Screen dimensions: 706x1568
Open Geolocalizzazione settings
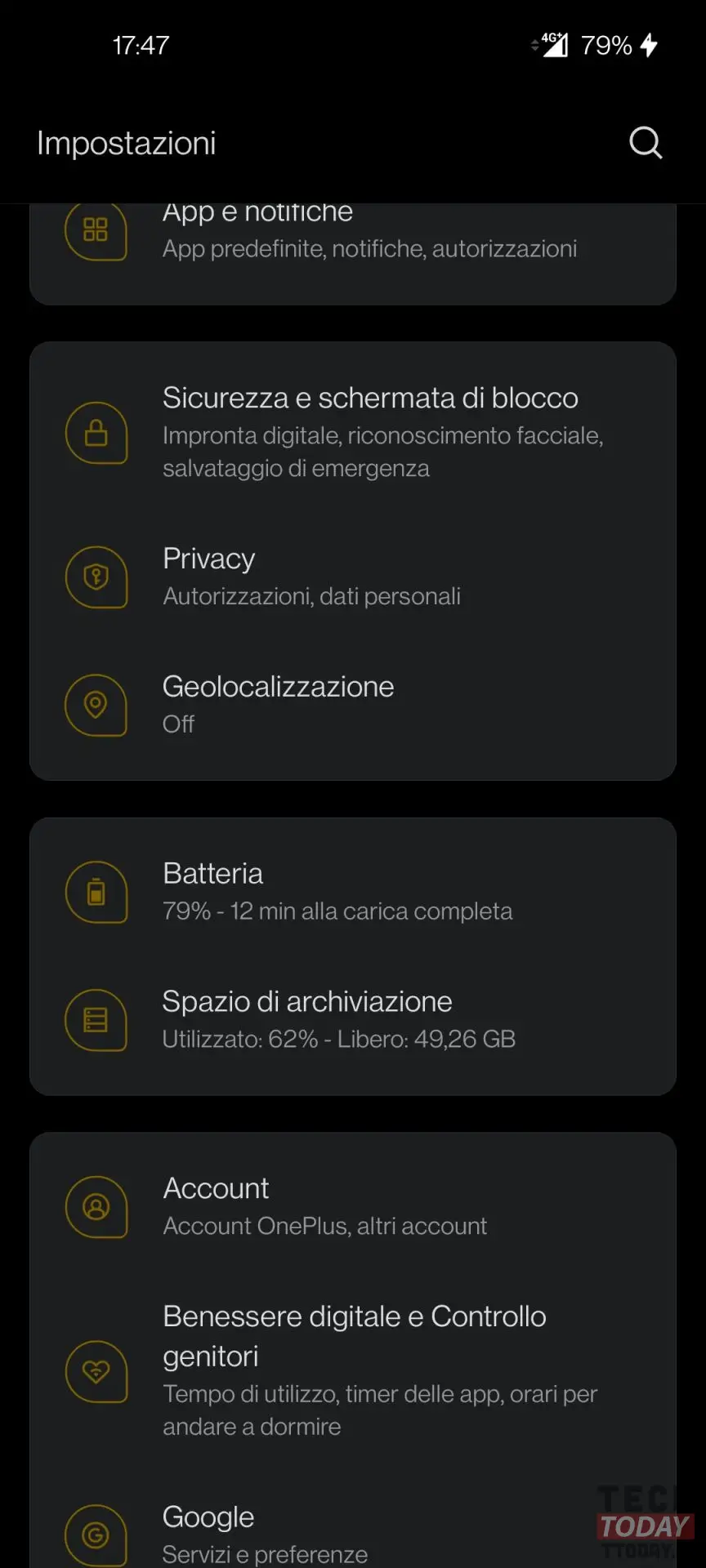coord(353,704)
